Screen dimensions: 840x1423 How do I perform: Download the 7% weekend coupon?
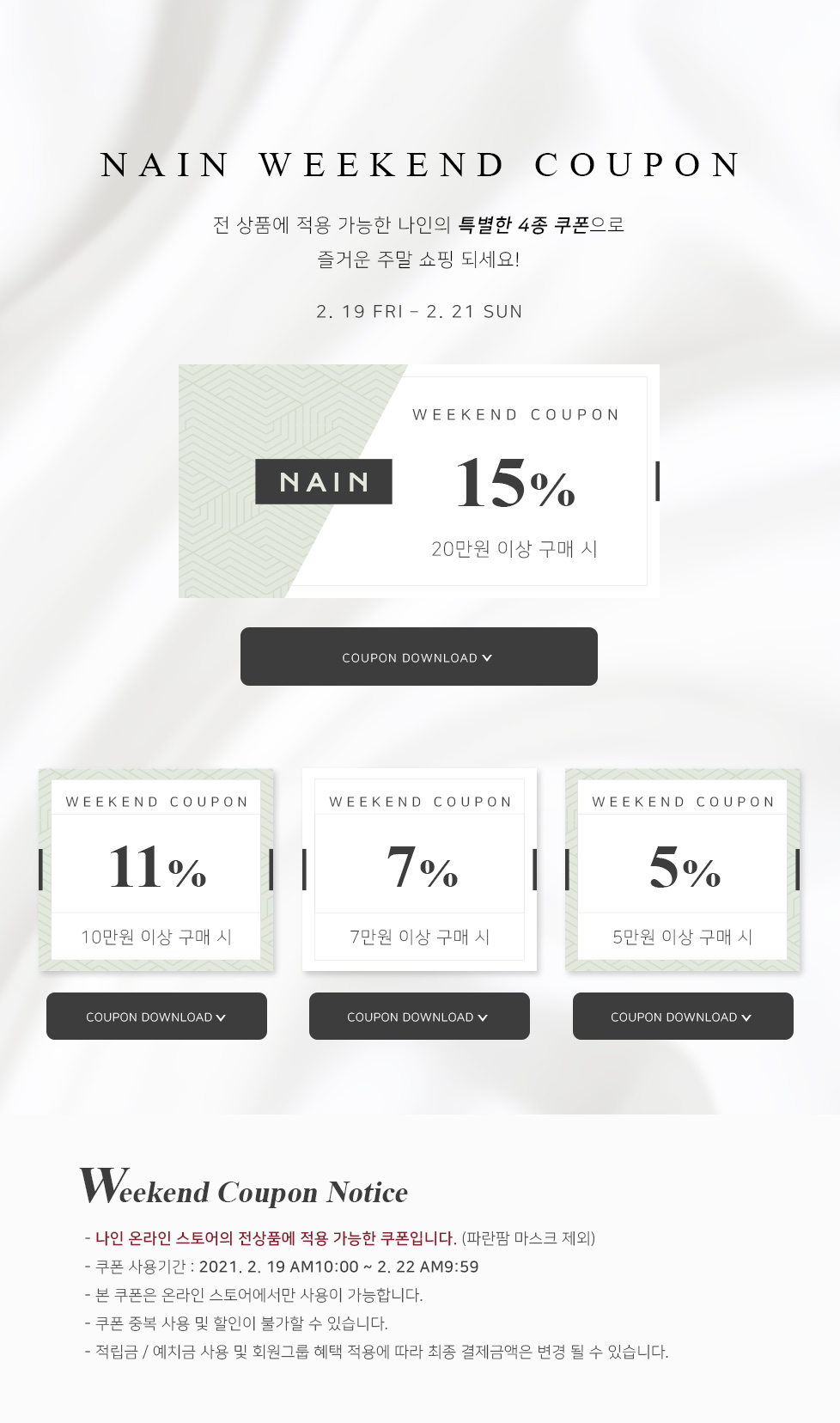click(419, 1017)
